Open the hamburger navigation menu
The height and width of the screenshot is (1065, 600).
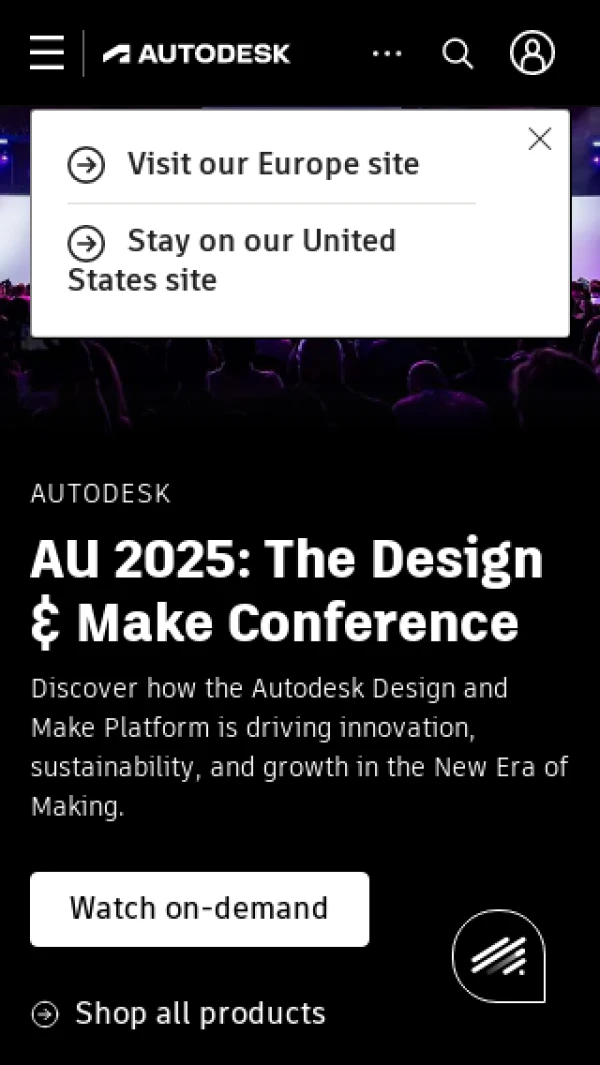point(47,53)
